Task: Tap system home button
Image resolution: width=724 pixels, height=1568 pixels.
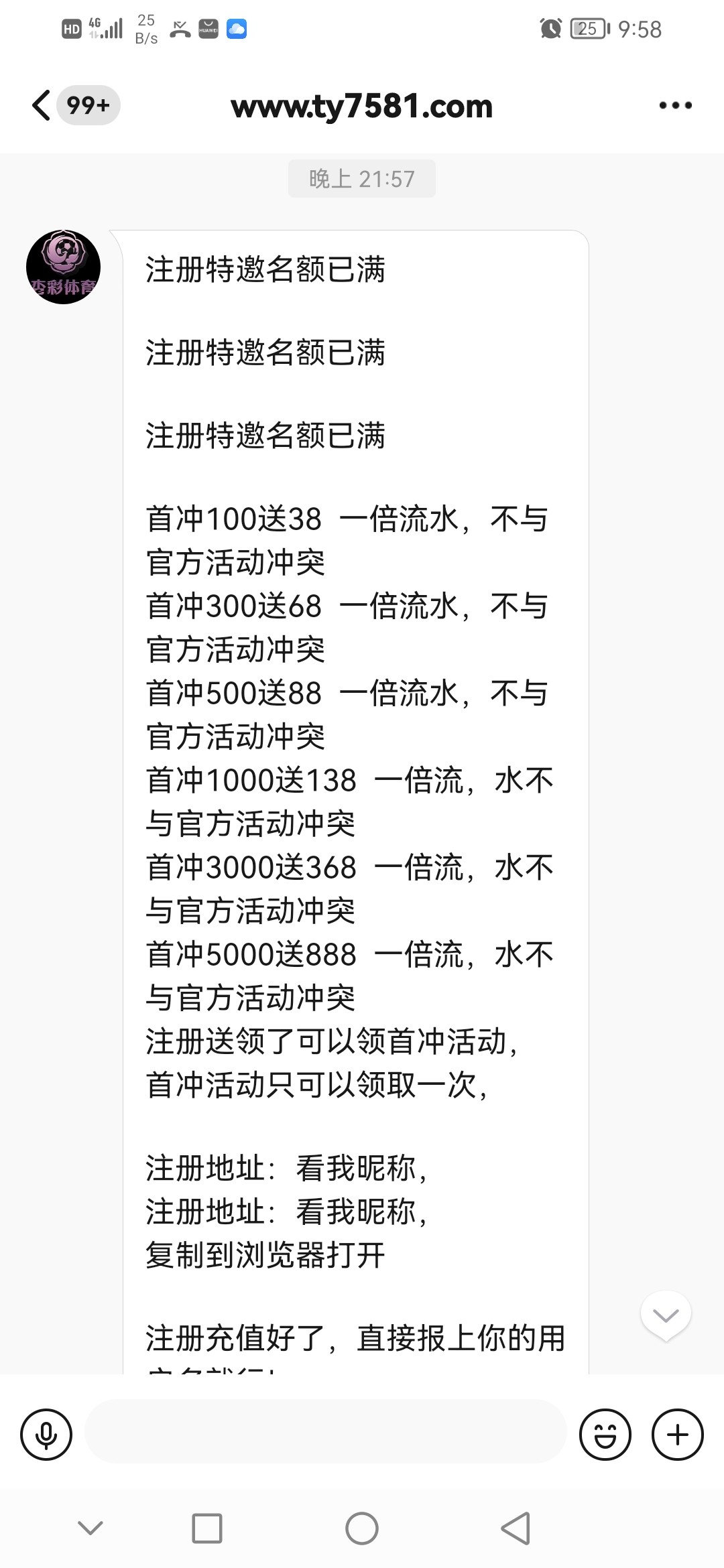Action: pyautogui.click(x=362, y=1528)
